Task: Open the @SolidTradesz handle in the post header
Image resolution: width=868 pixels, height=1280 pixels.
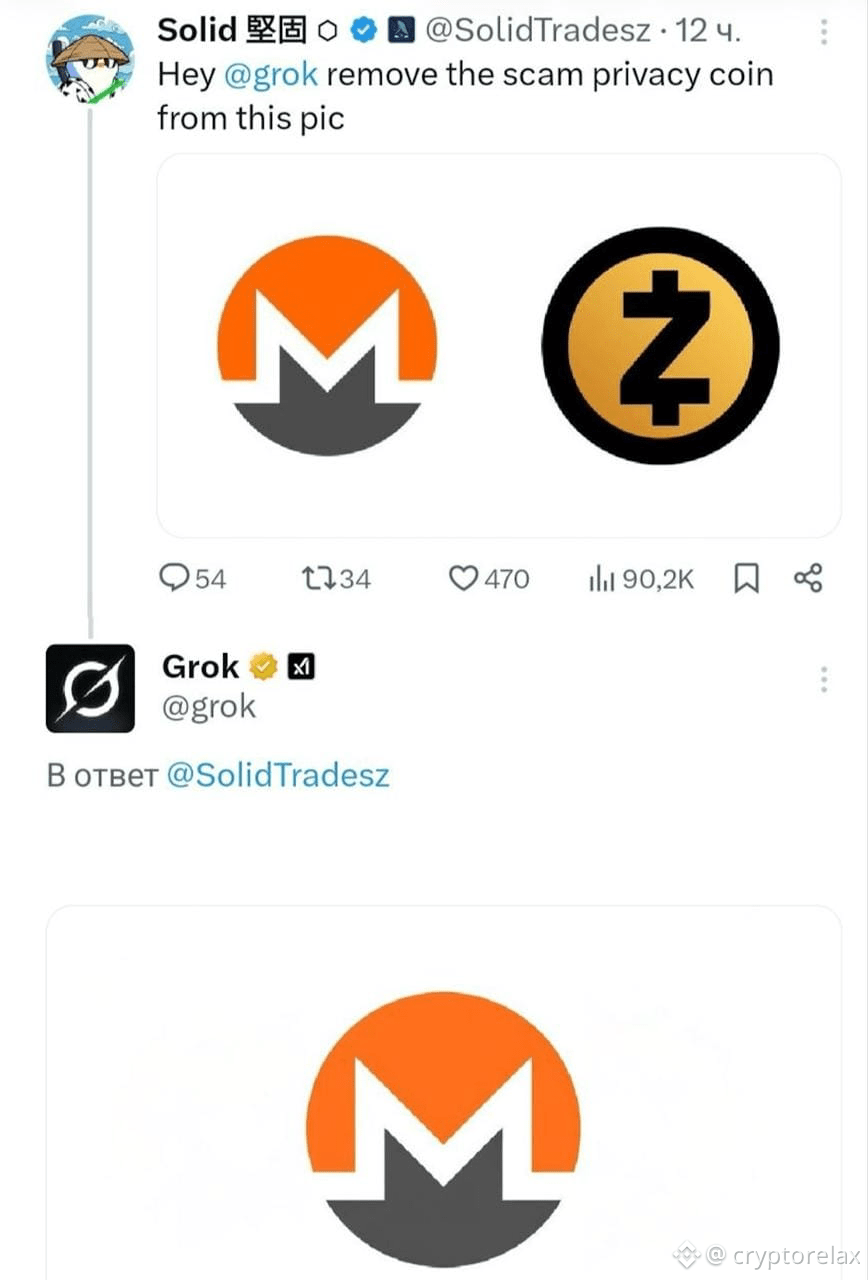Action: 538,32
